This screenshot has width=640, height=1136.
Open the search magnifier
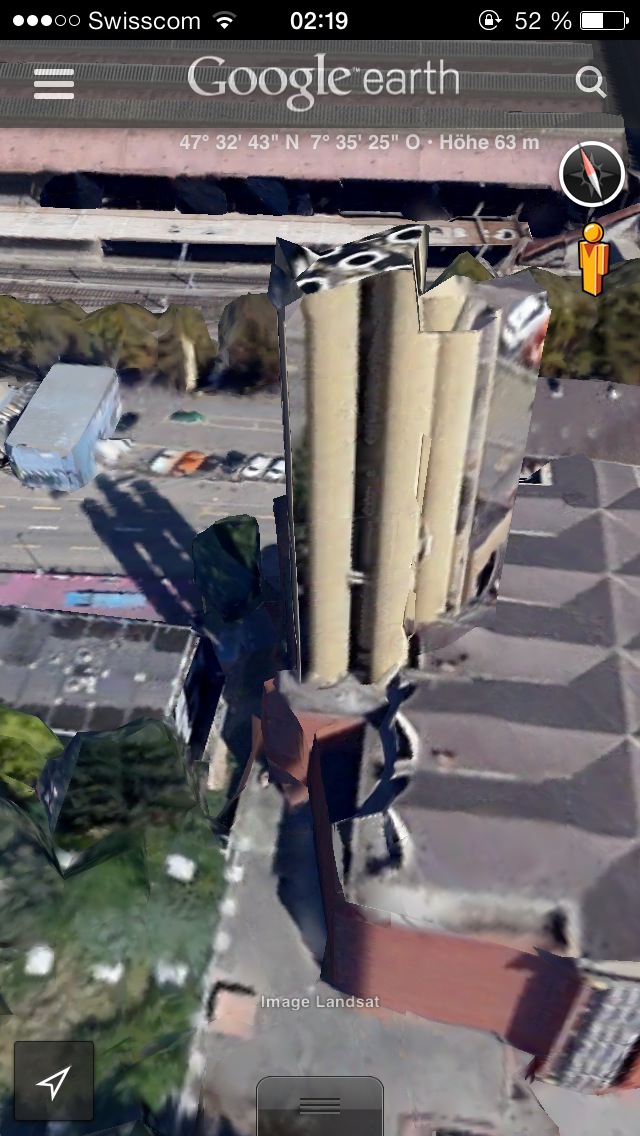(591, 83)
